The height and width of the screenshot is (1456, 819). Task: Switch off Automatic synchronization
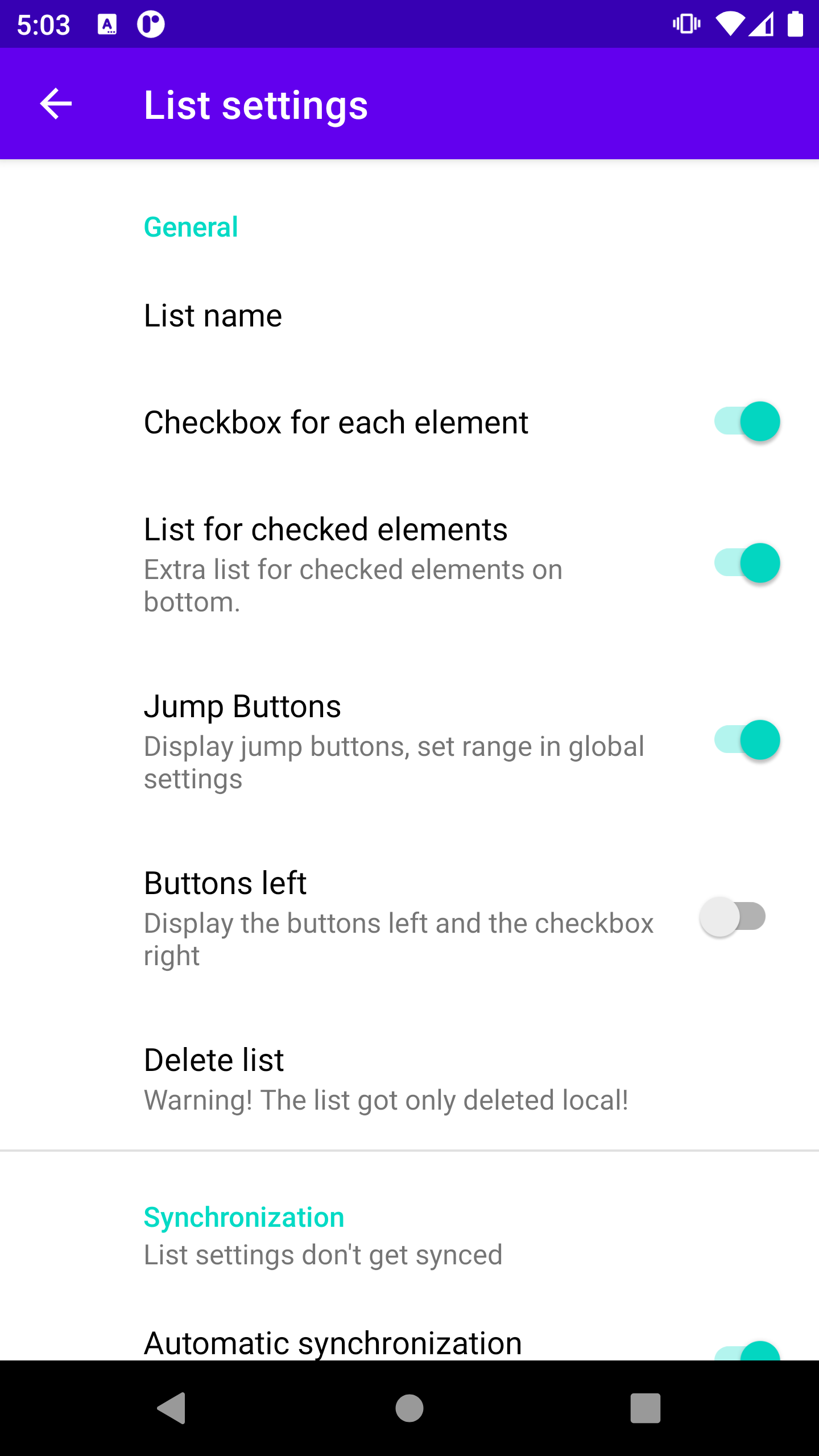(x=747, y=1350)
